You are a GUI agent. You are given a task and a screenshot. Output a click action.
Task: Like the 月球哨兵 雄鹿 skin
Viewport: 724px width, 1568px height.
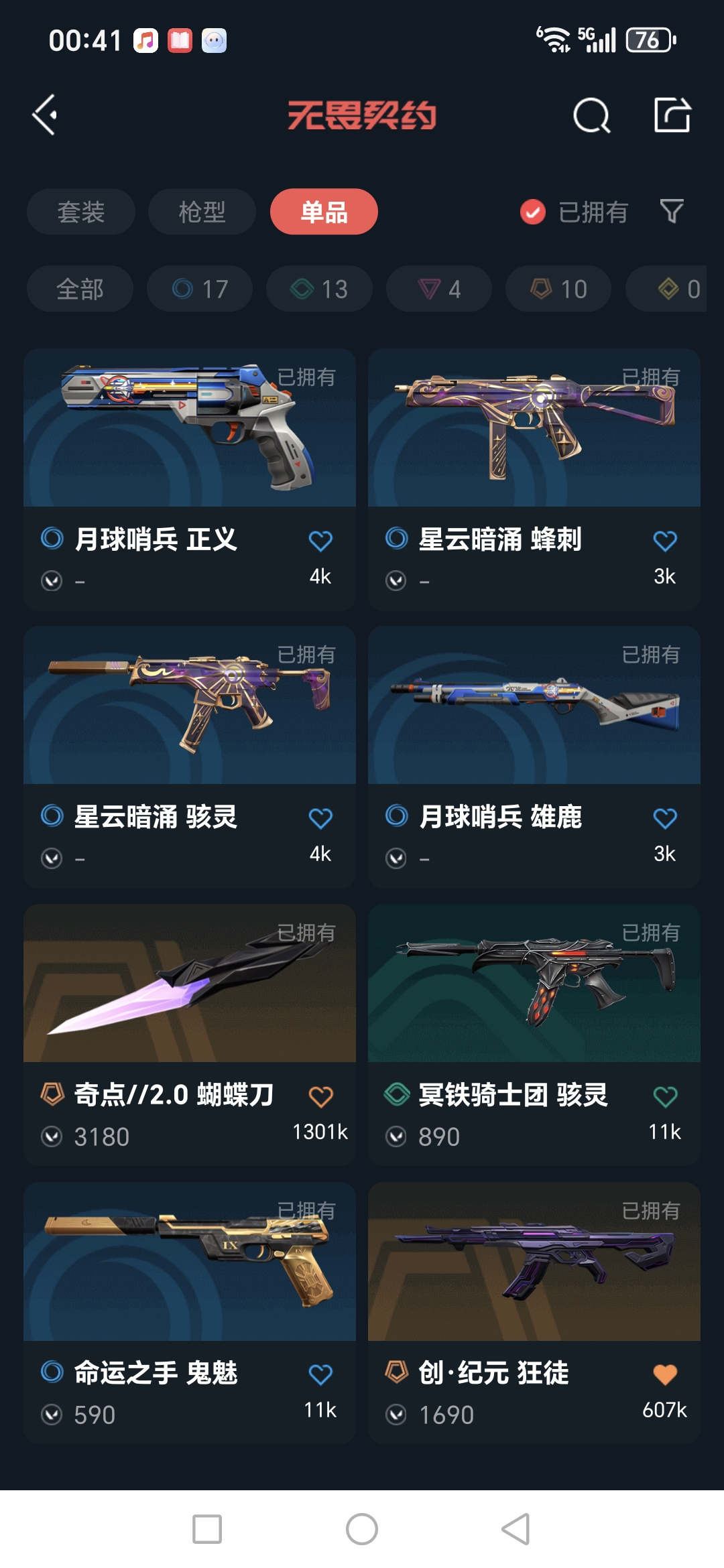click(664, 818)
